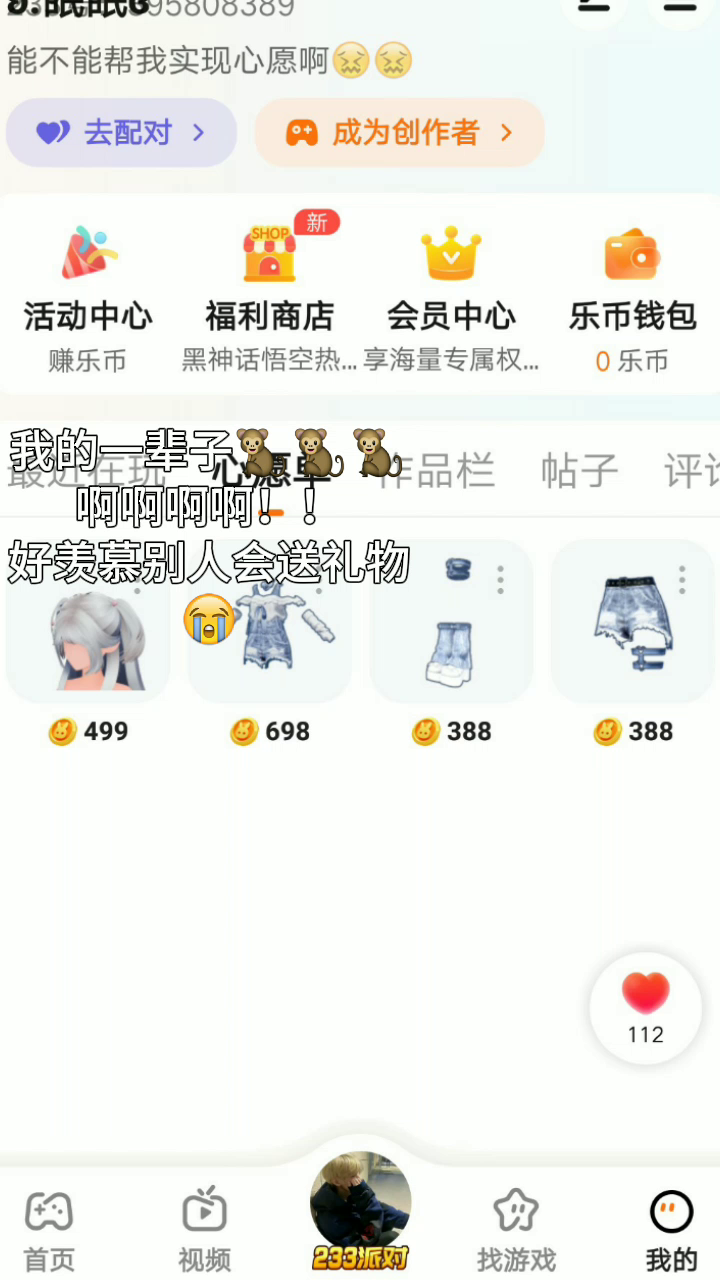Open 成为创作者 button
Screen dimensions: 720x1280
click(x=400, y=133)
